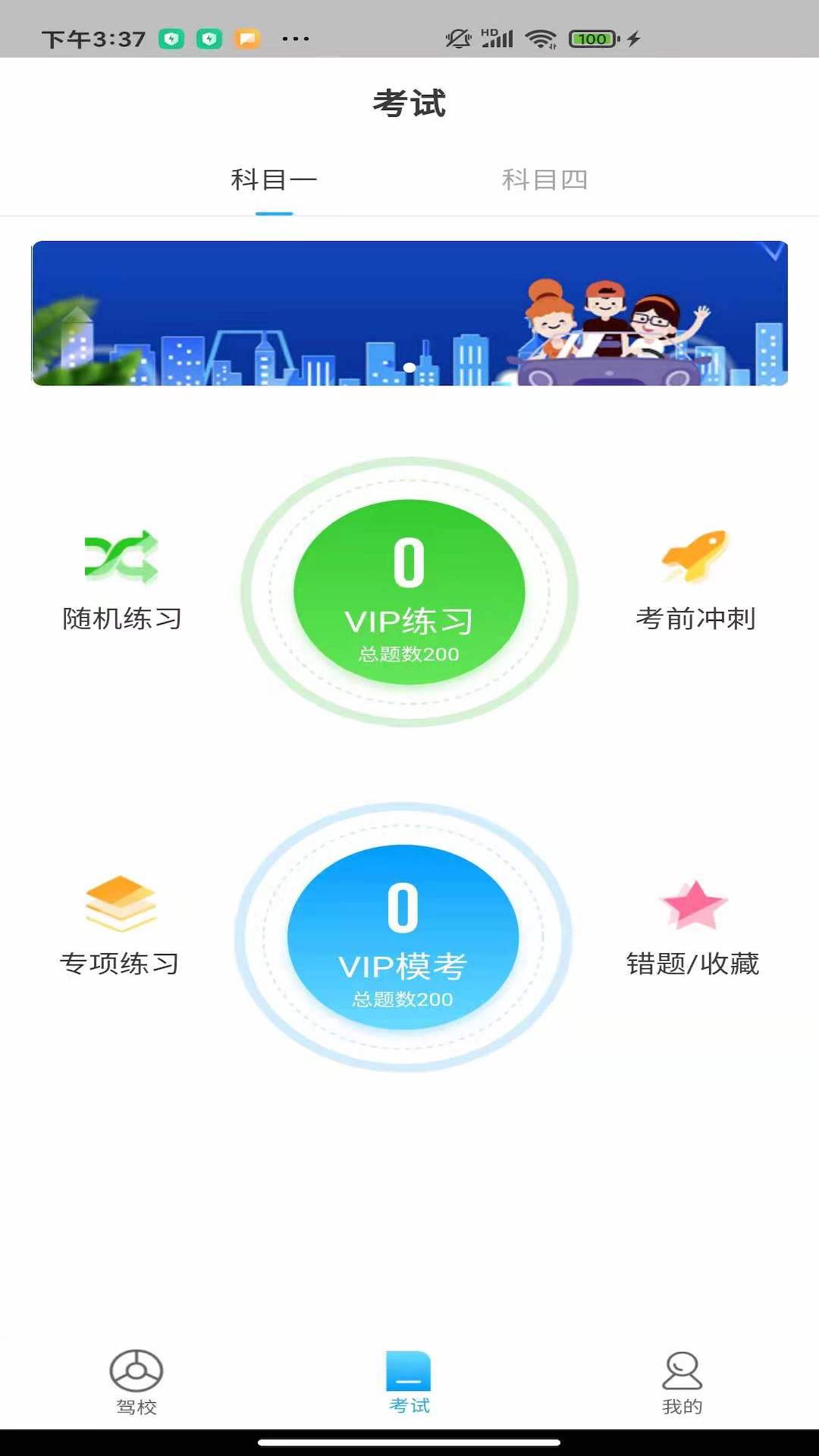The height and width of the screenshot is (1456, 819).
Task: Tap the carousel dot indicator on the banner
Action: (x=408, y=369)
